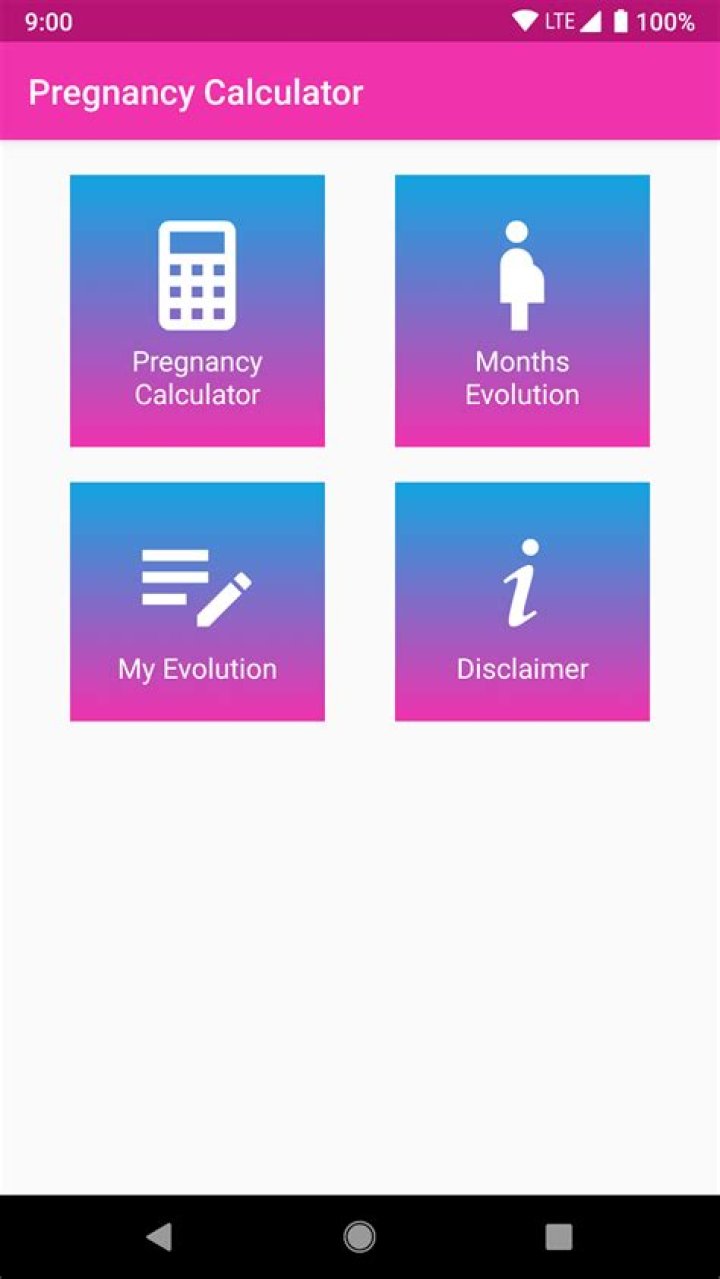Viewport: 720px width, 1279px height.
Task: View the Disclaimer tile
Action: (x=522, y=601)
